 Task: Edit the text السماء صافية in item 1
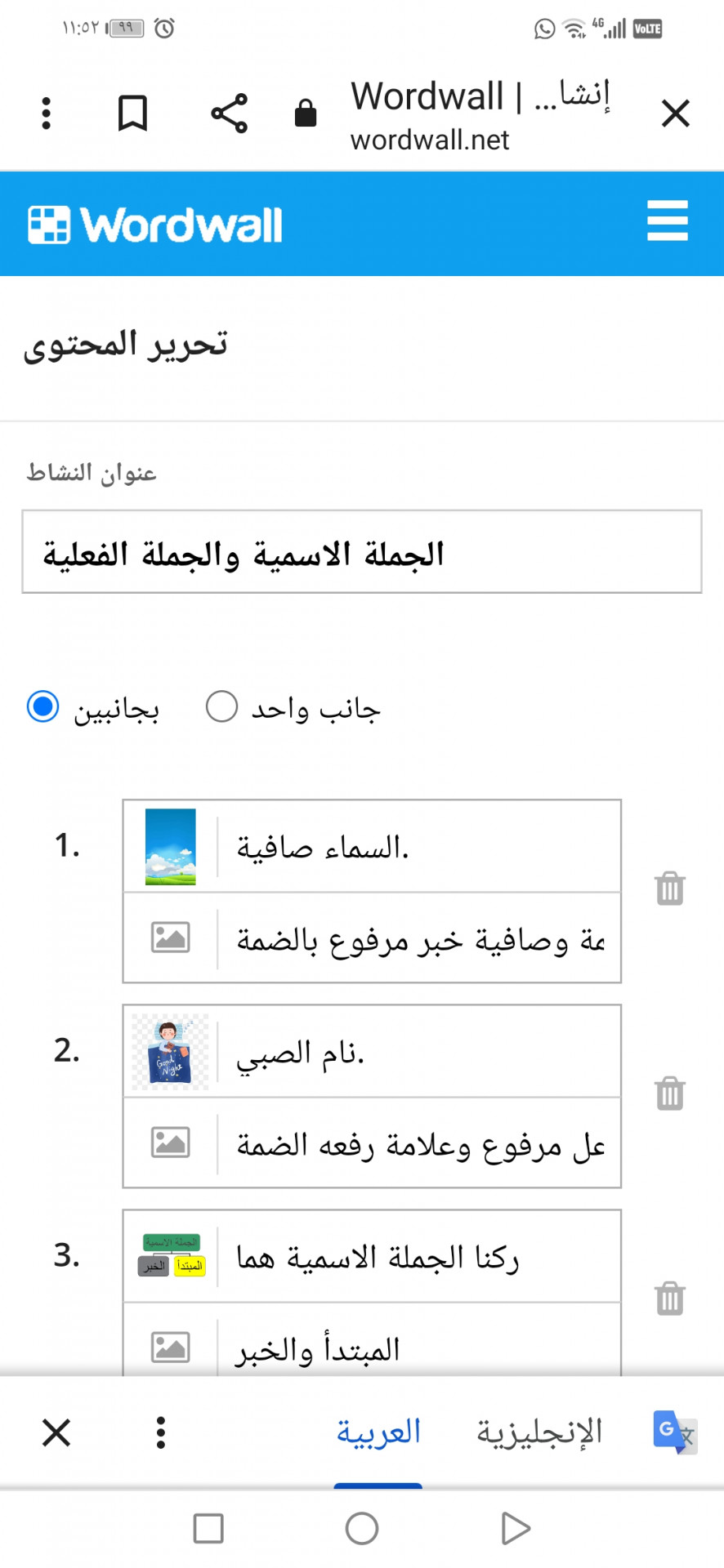417,847
